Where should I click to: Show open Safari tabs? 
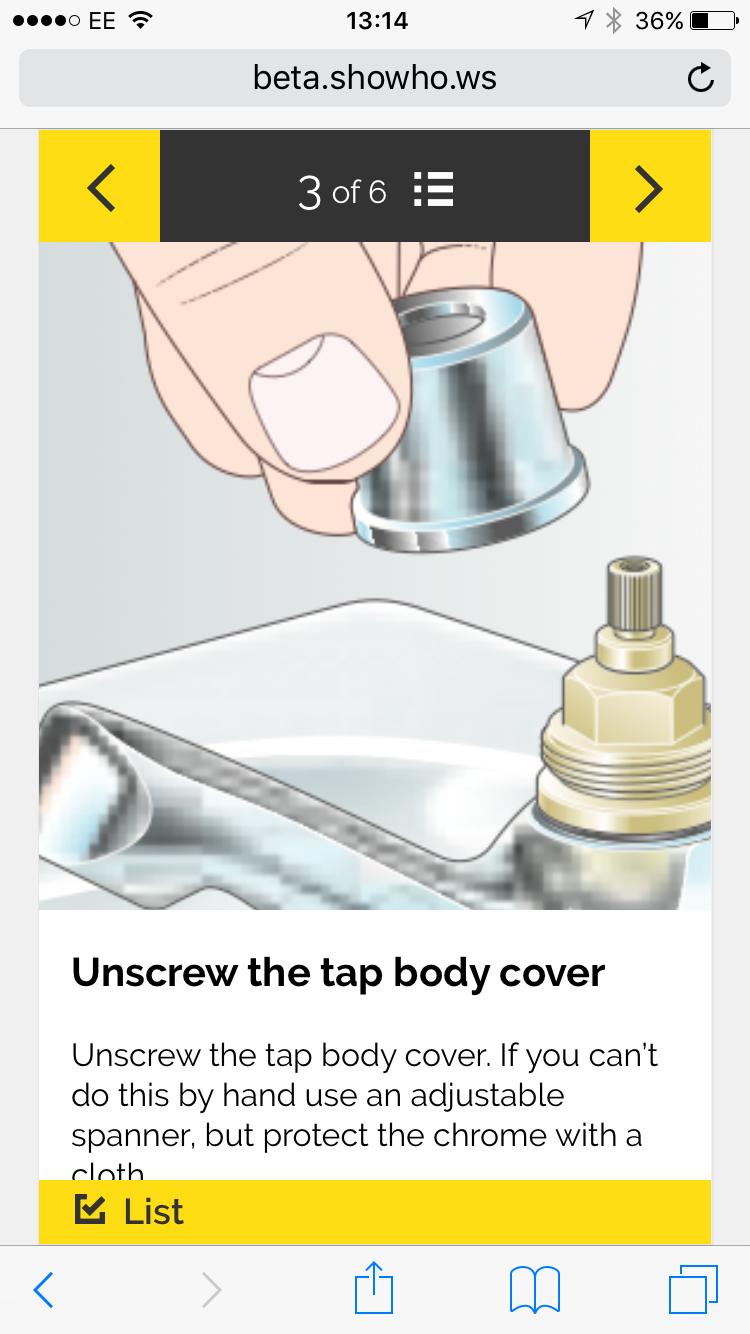[x=693, y=1289]
